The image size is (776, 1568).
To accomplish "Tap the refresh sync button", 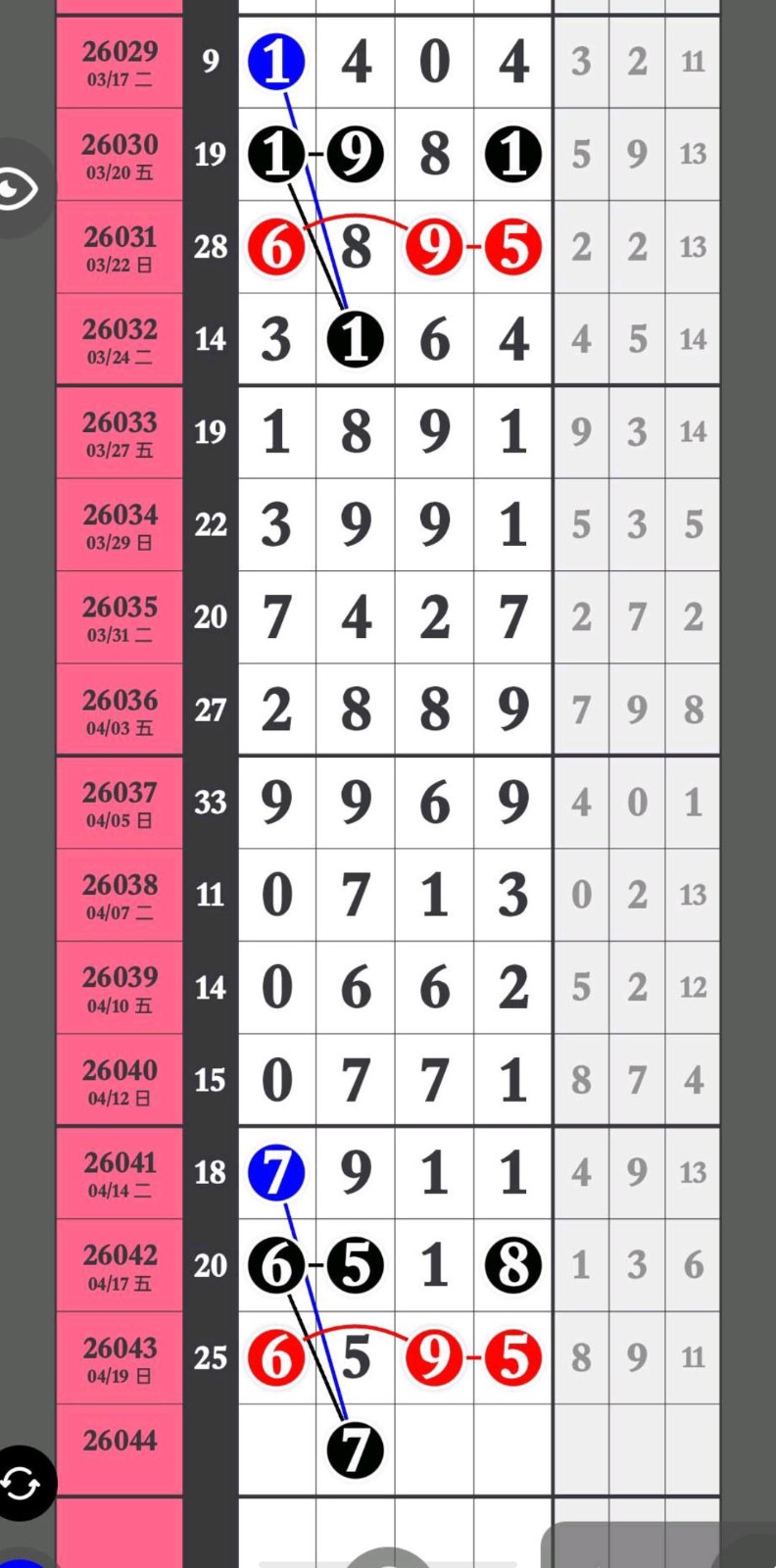I will 20,1482.
